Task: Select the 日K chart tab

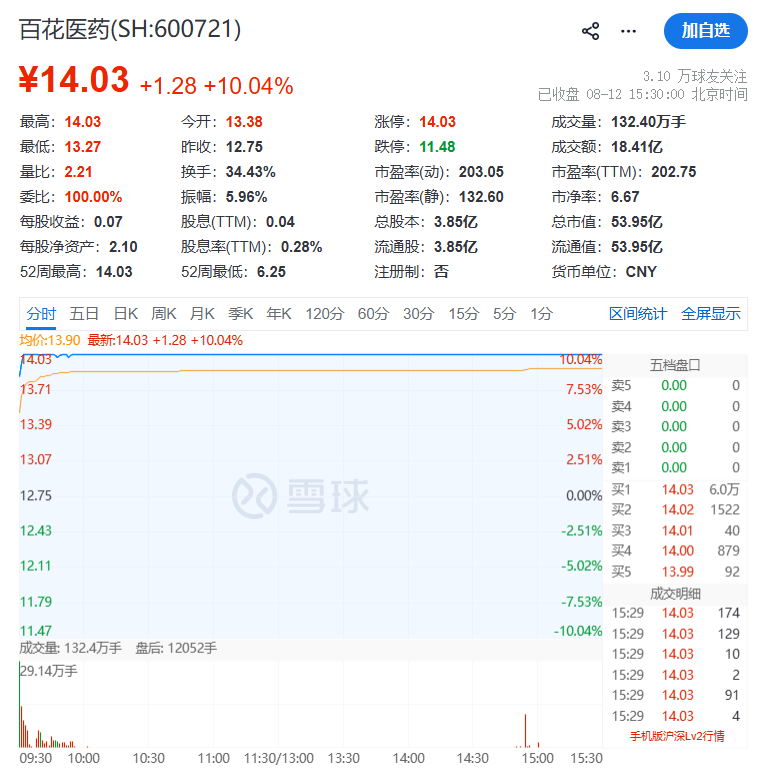Action: 126,314
